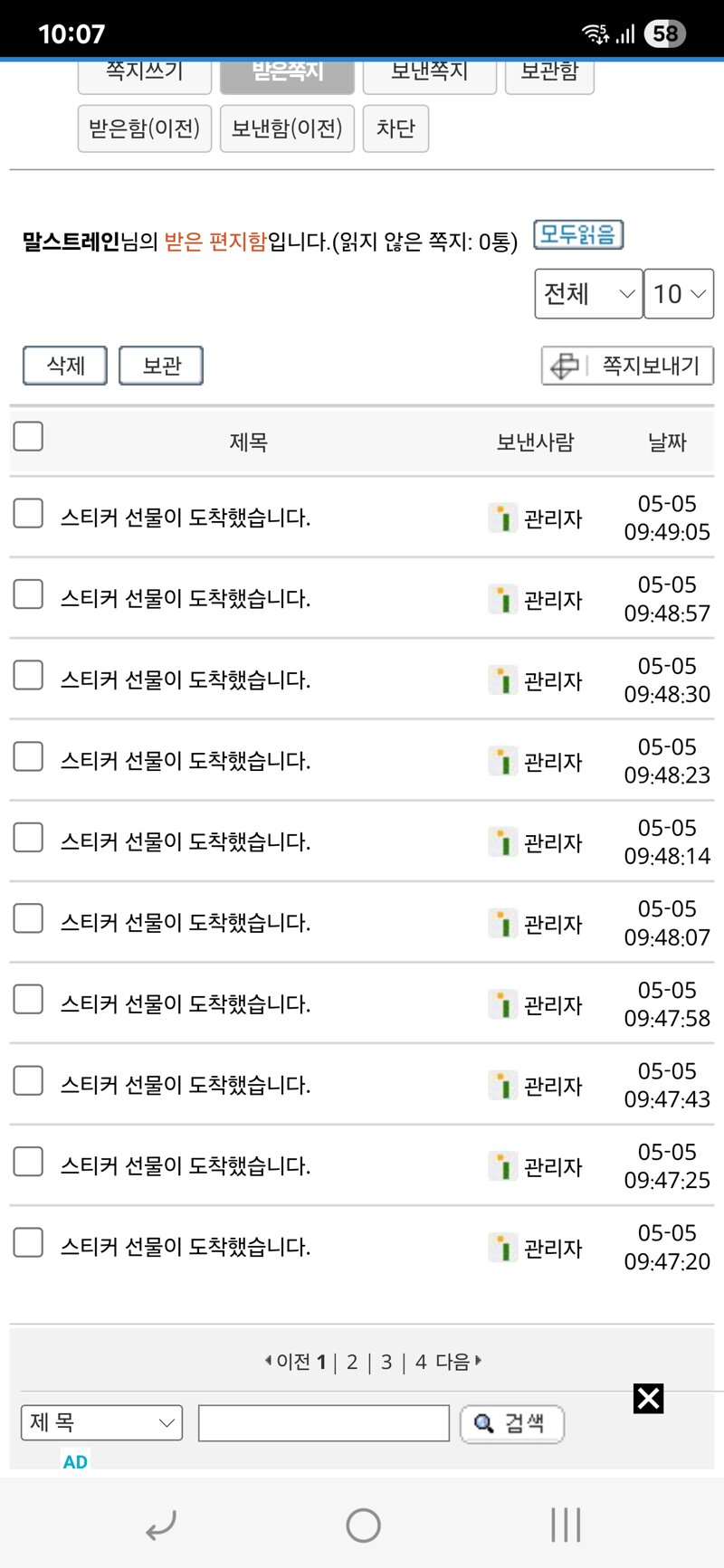Focus the search text field
This screenshot has height=1568, width=724.
[x=324, y=1422]
